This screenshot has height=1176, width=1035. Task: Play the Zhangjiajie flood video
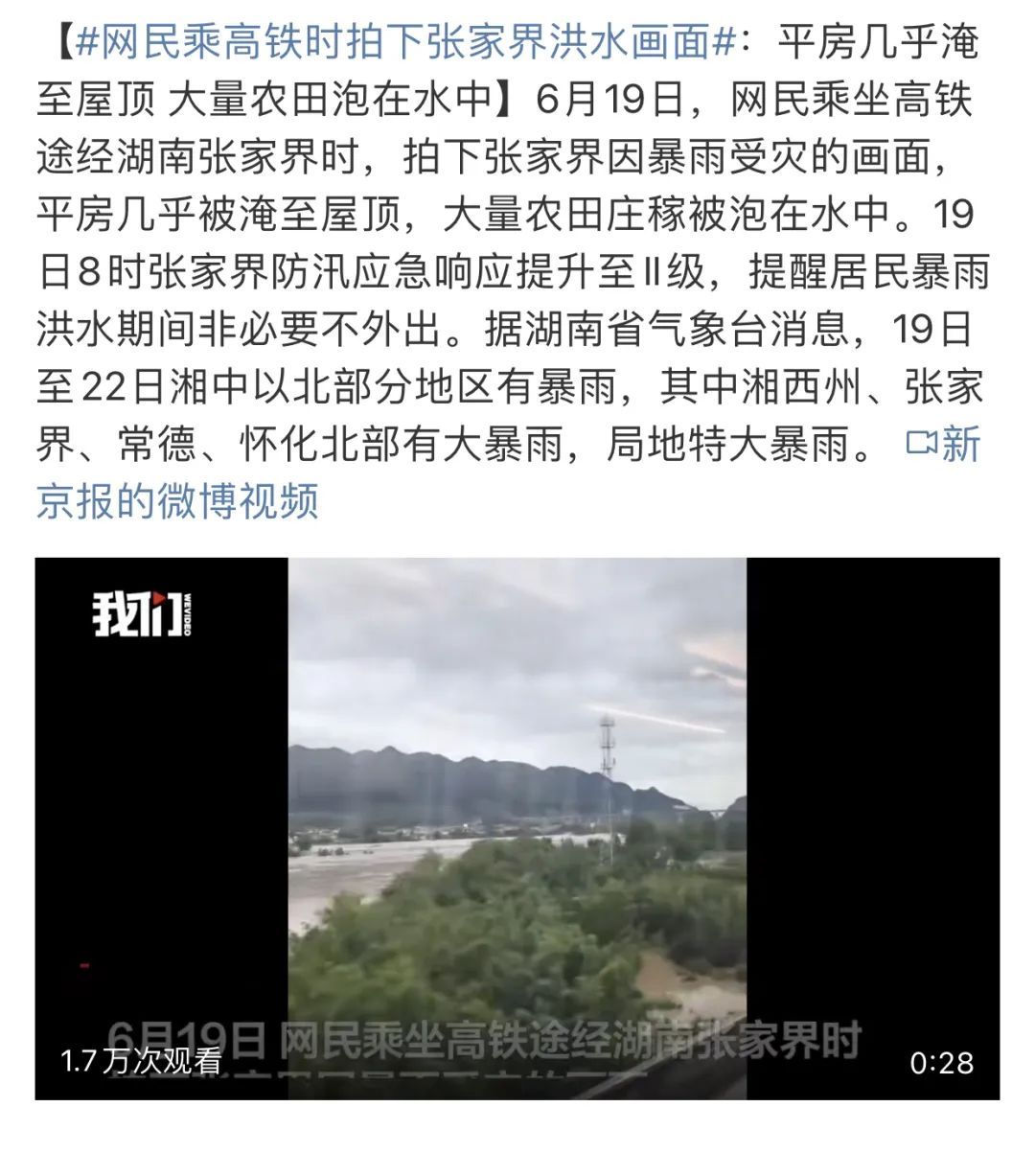(517, 828)
